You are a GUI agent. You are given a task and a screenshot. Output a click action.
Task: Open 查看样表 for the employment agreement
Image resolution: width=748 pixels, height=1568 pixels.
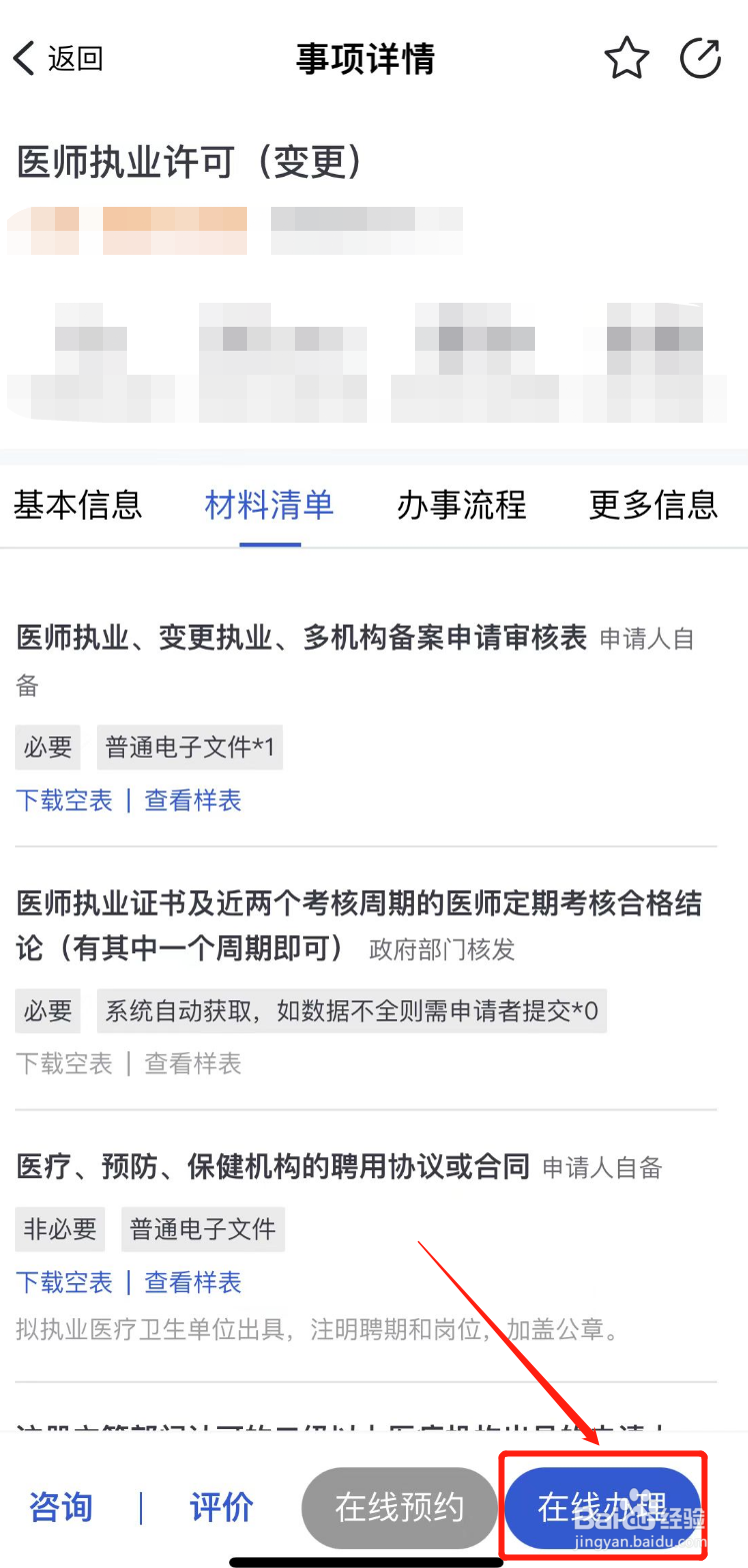pos(192,1282)
